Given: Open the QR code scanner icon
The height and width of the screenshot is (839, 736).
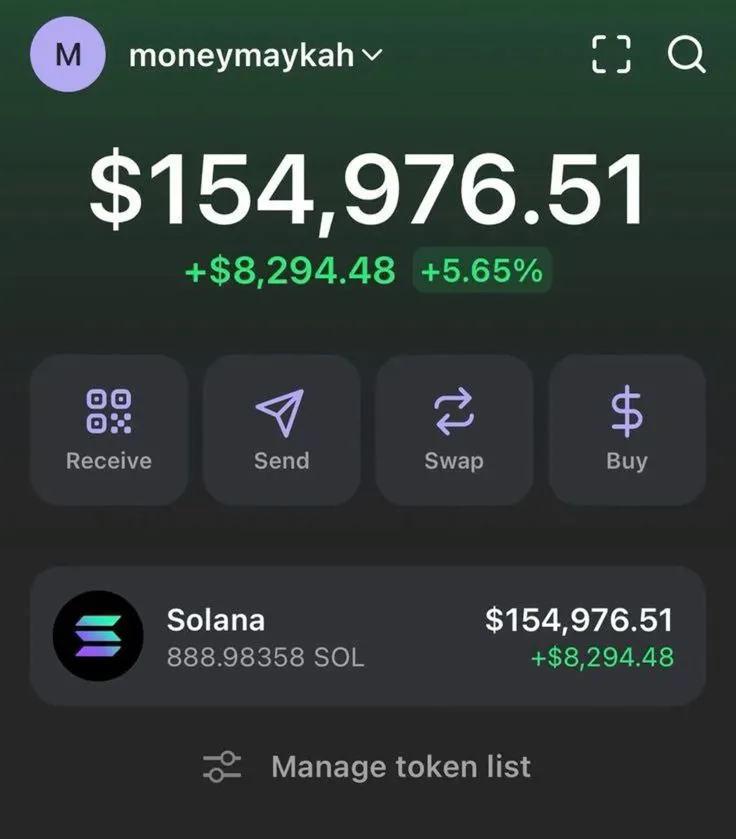Looking at the screenshot, I should tap(611, 55).
